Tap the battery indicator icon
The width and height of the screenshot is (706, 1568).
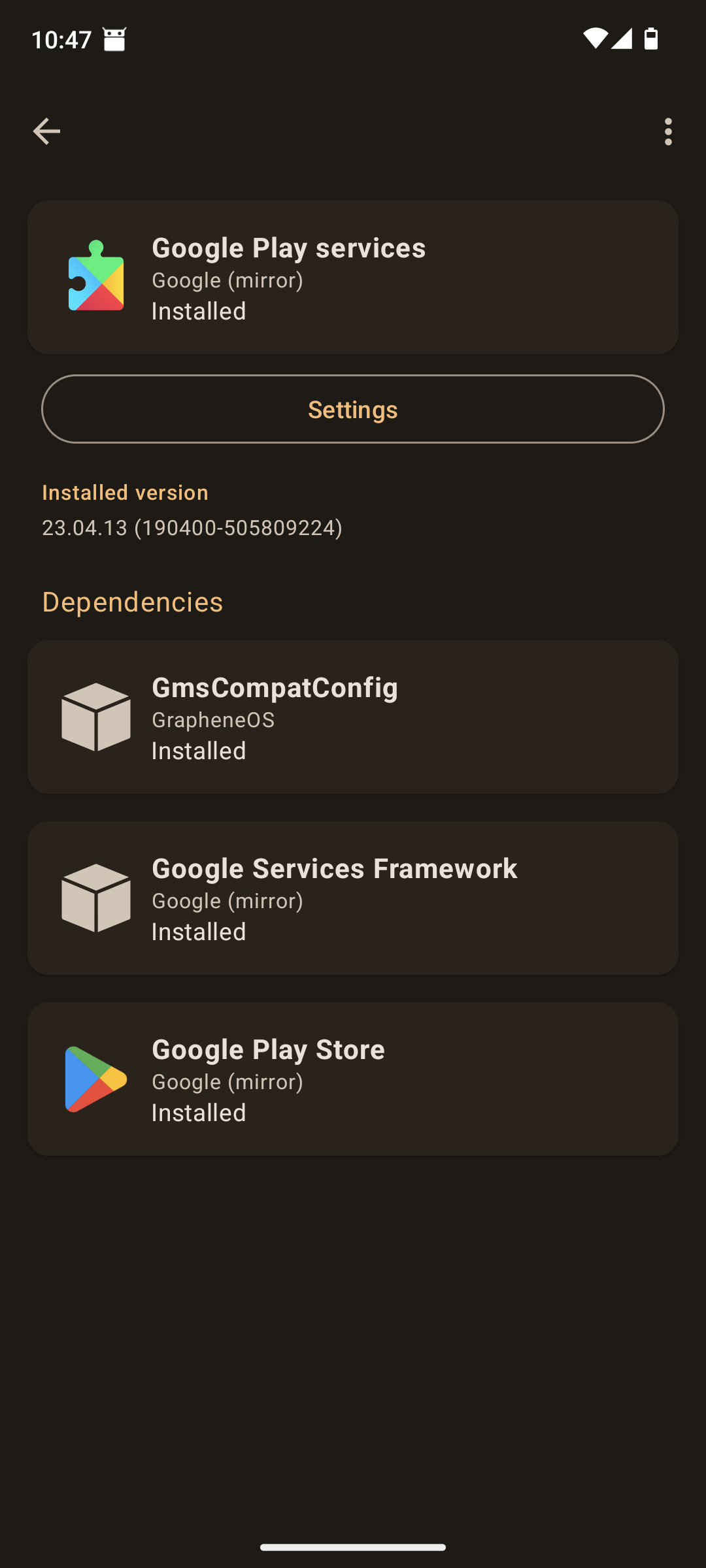[x=651, y=39]
